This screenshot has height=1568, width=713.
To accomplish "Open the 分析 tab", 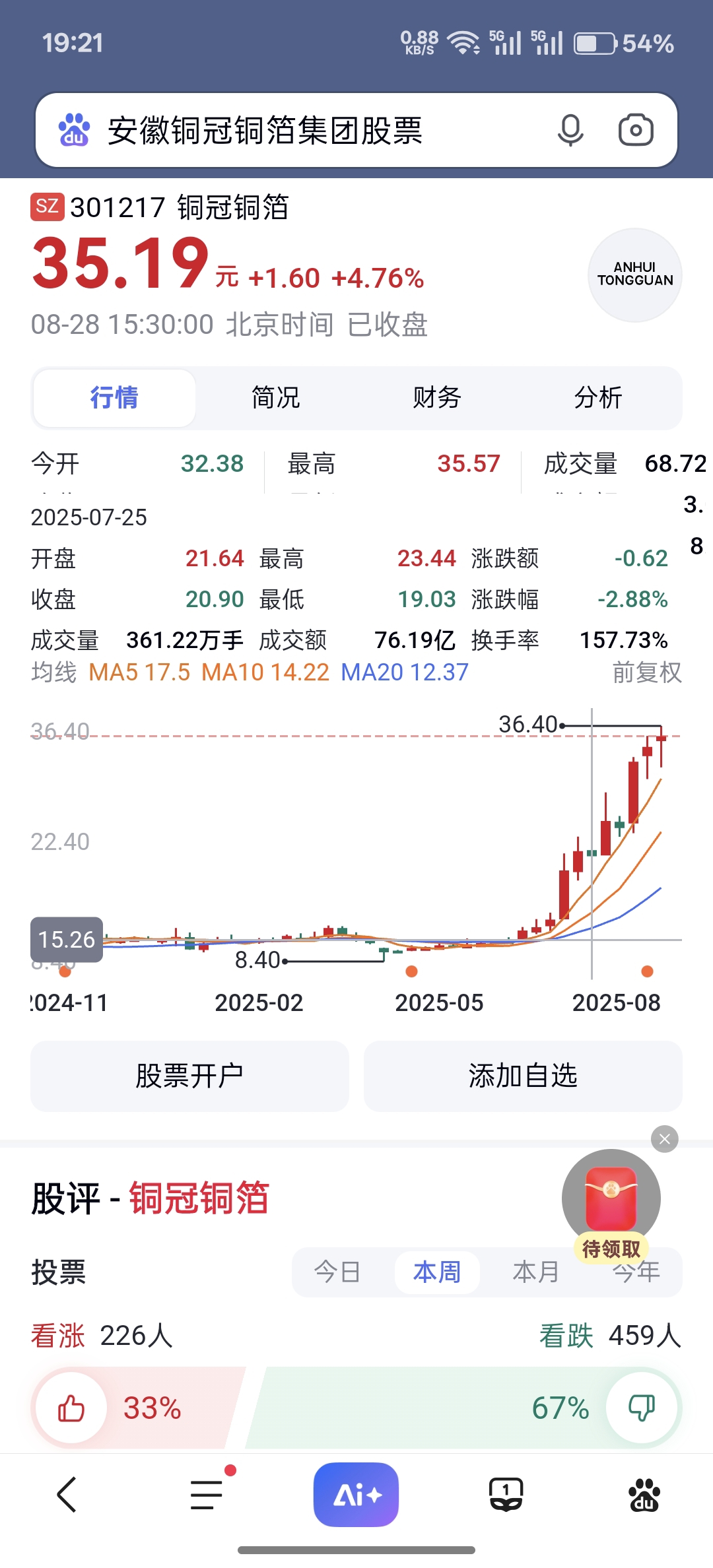I will click(x=598, y=398).
